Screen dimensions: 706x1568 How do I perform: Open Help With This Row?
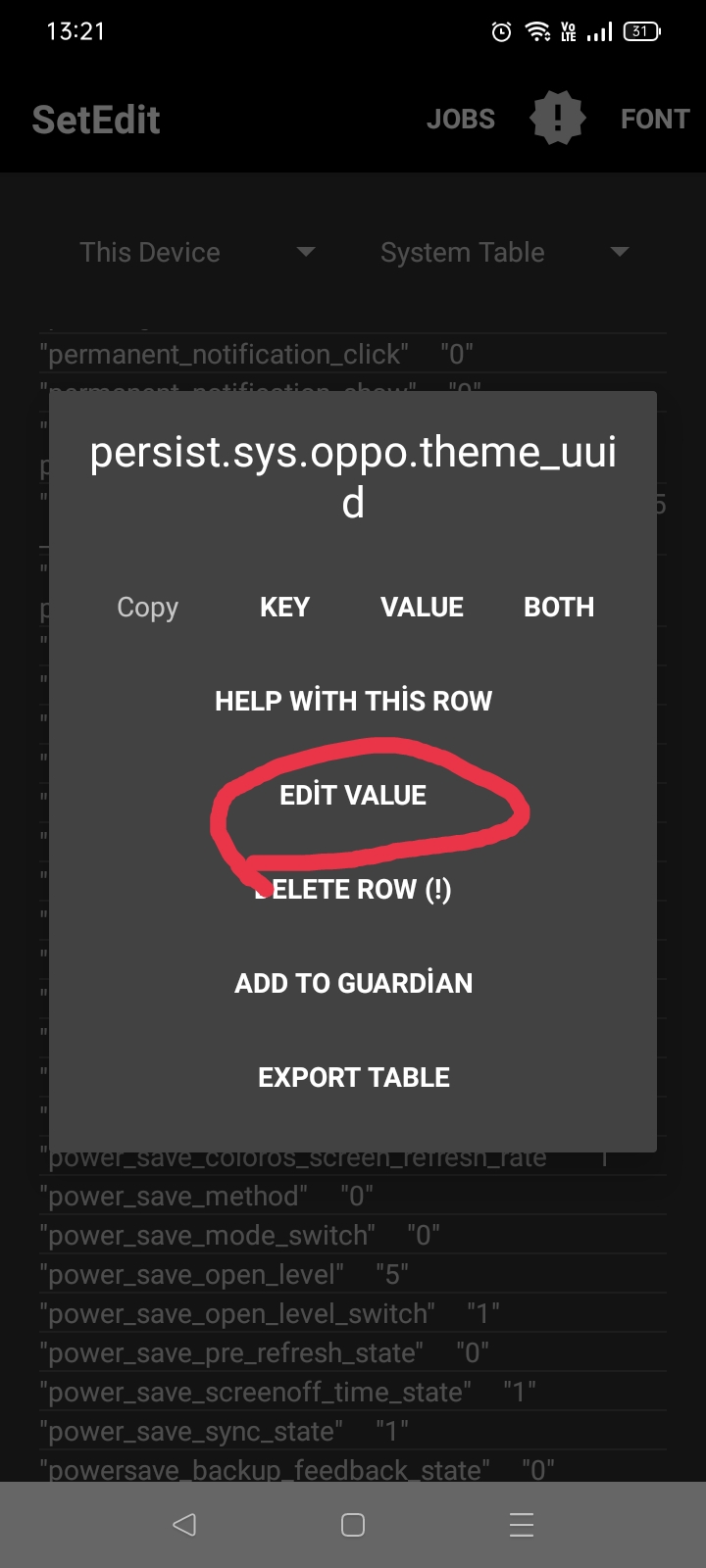click(x=353, y=701)
